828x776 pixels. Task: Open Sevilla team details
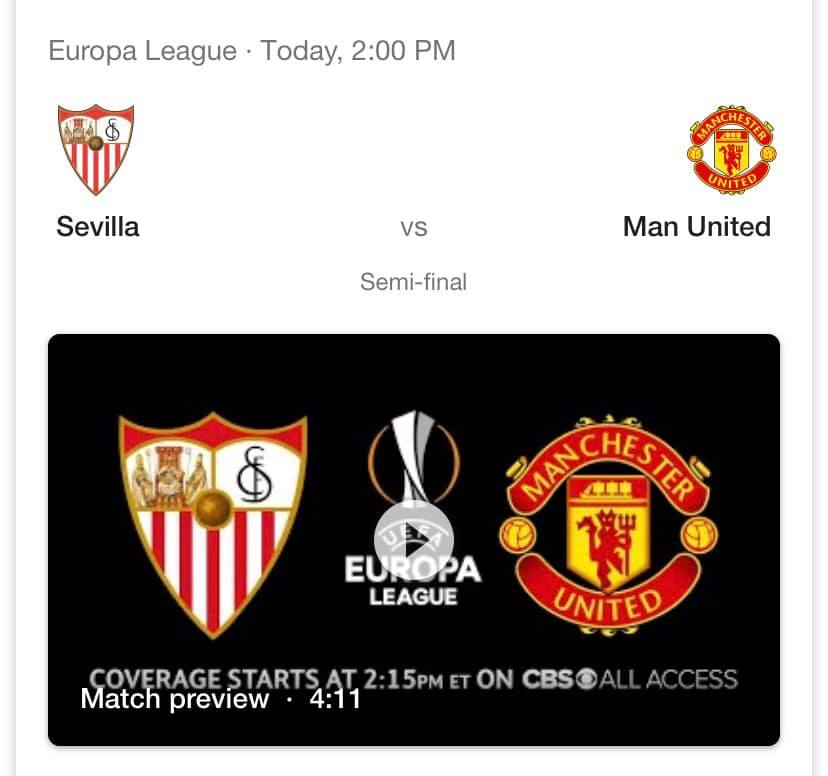click(x=97, y=226)
